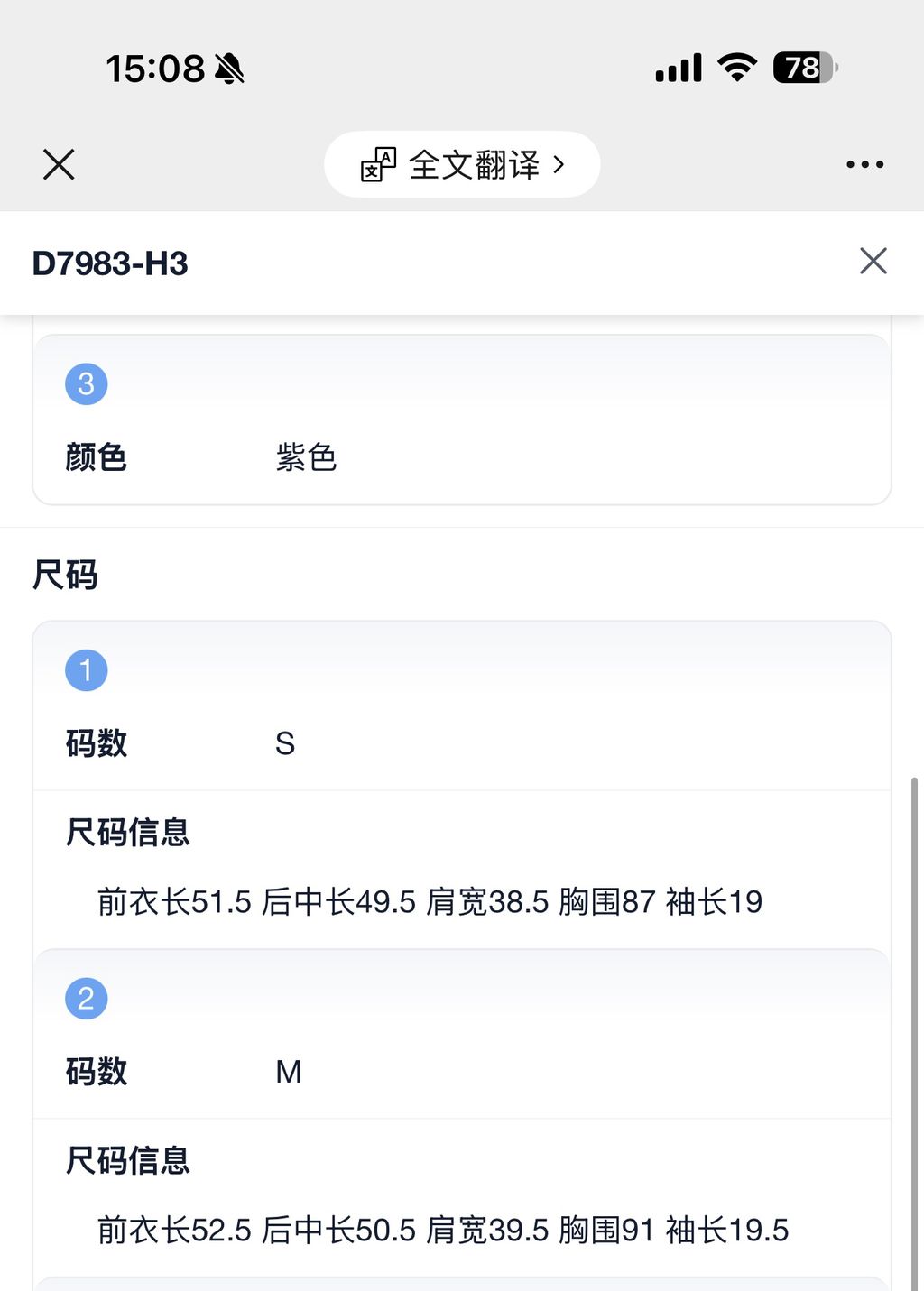The width and height of the screenshot is (924, 1291).
Task: Select the blue badge numbered 3
Action: [86, 383]
